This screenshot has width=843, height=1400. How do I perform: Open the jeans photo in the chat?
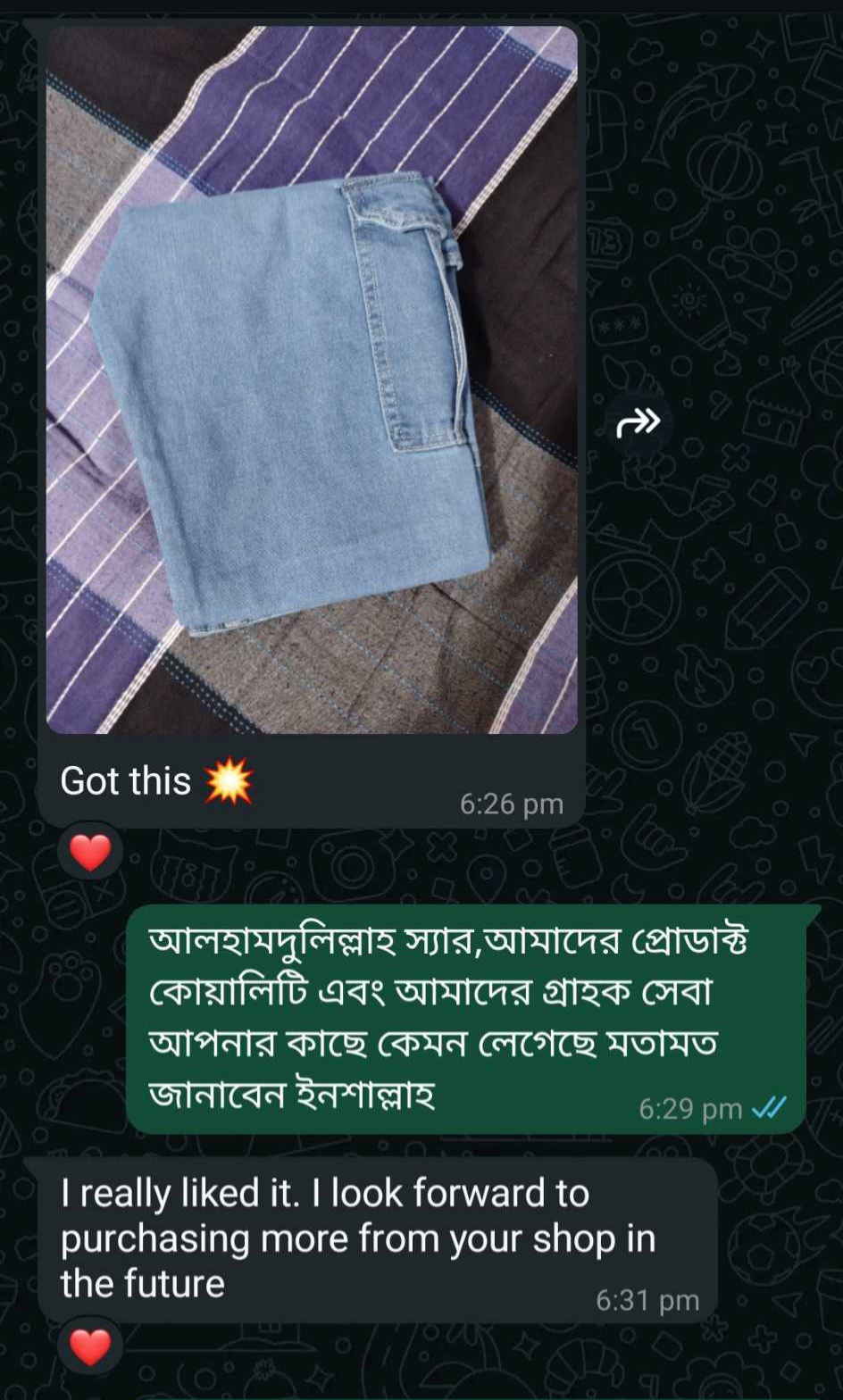312,379
